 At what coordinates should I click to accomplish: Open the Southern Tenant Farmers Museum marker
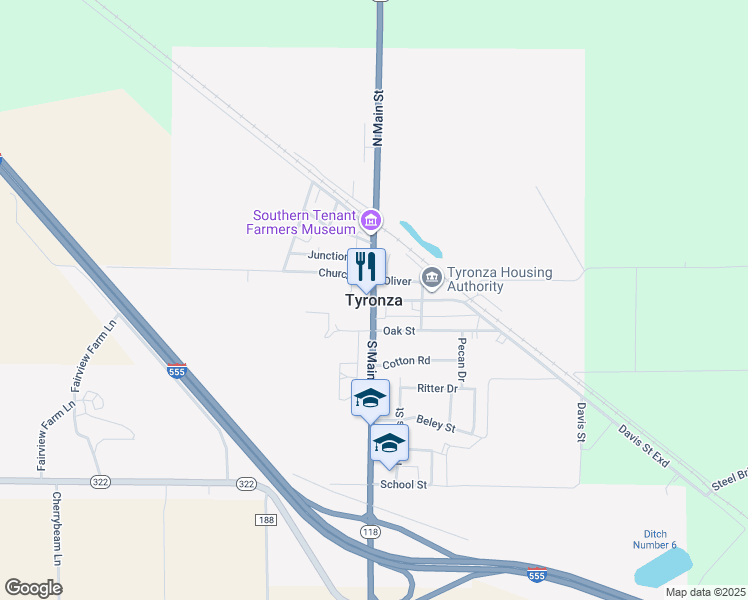pyautogui.click(x=371, y=220)
